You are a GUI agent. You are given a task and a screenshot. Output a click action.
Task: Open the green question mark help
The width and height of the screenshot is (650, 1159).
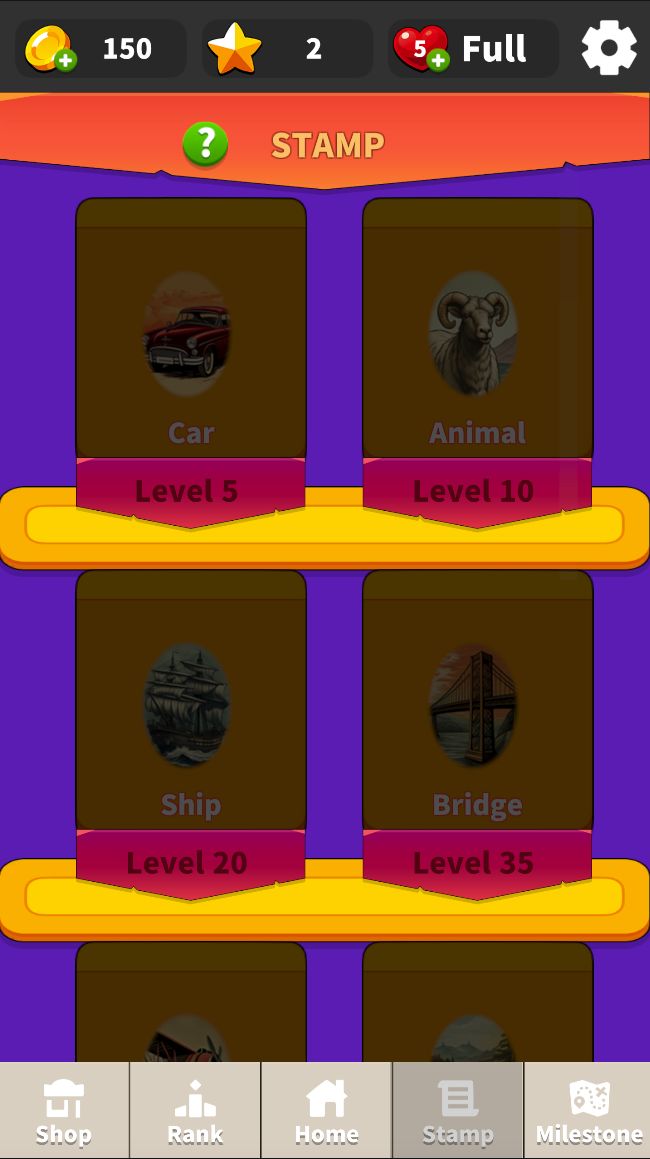pos(205,145)
